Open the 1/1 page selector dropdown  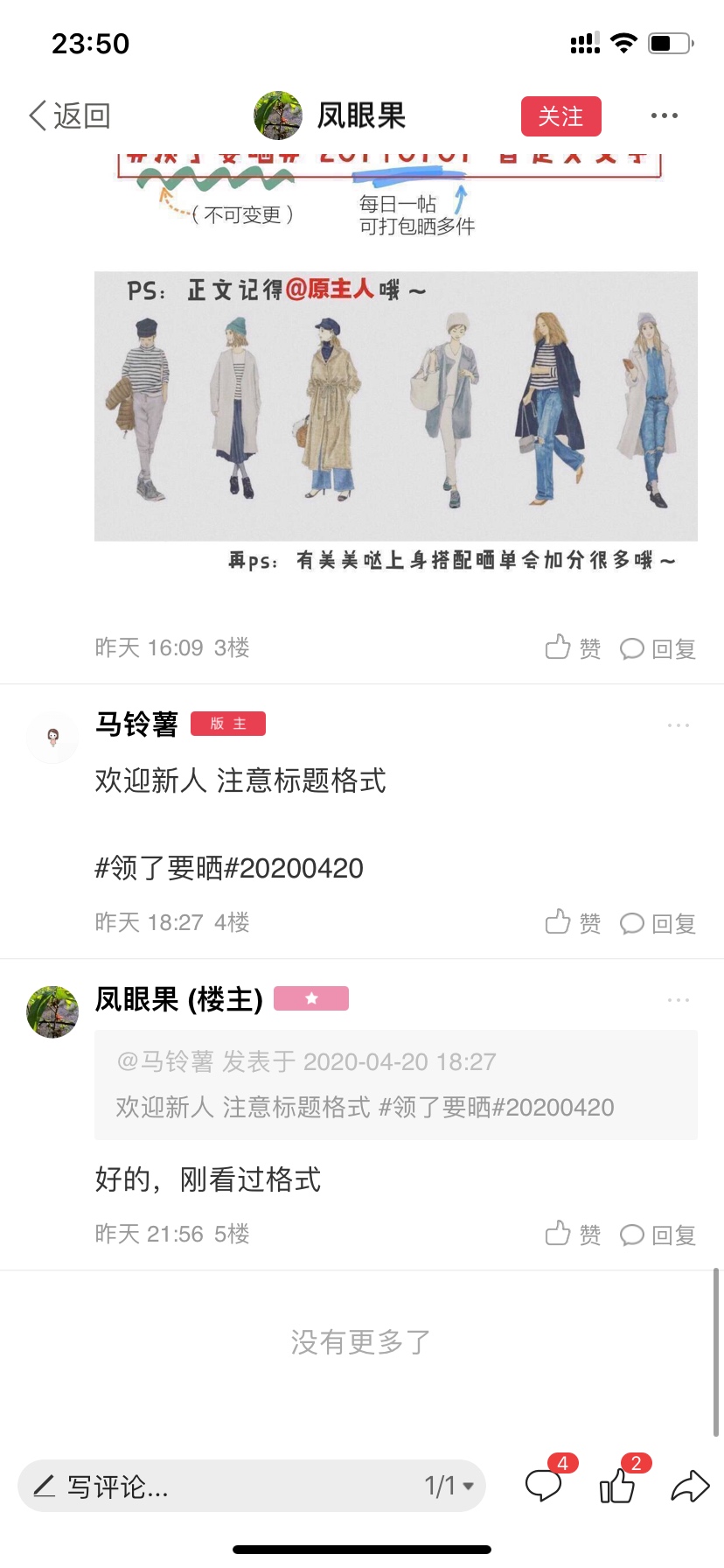(449, 1486)
